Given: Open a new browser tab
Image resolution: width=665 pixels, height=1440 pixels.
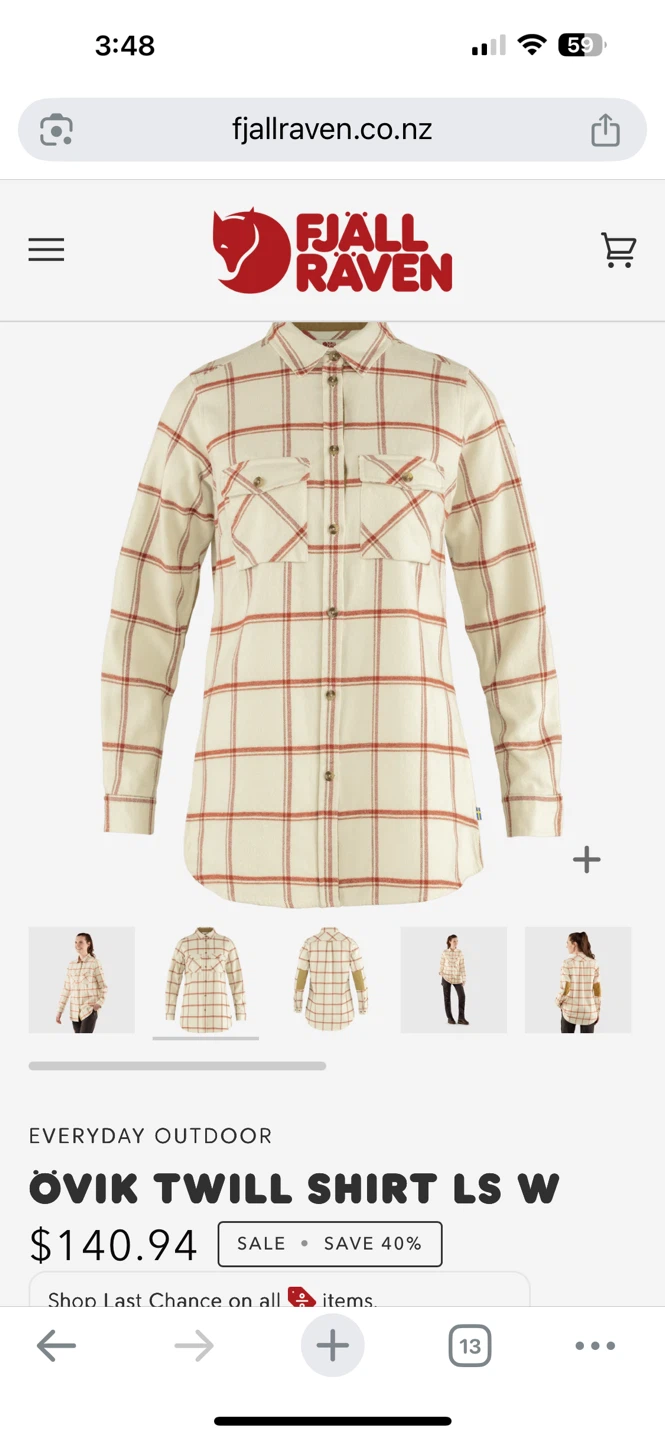Looking at the screenshot, I should coord(332,1346).
